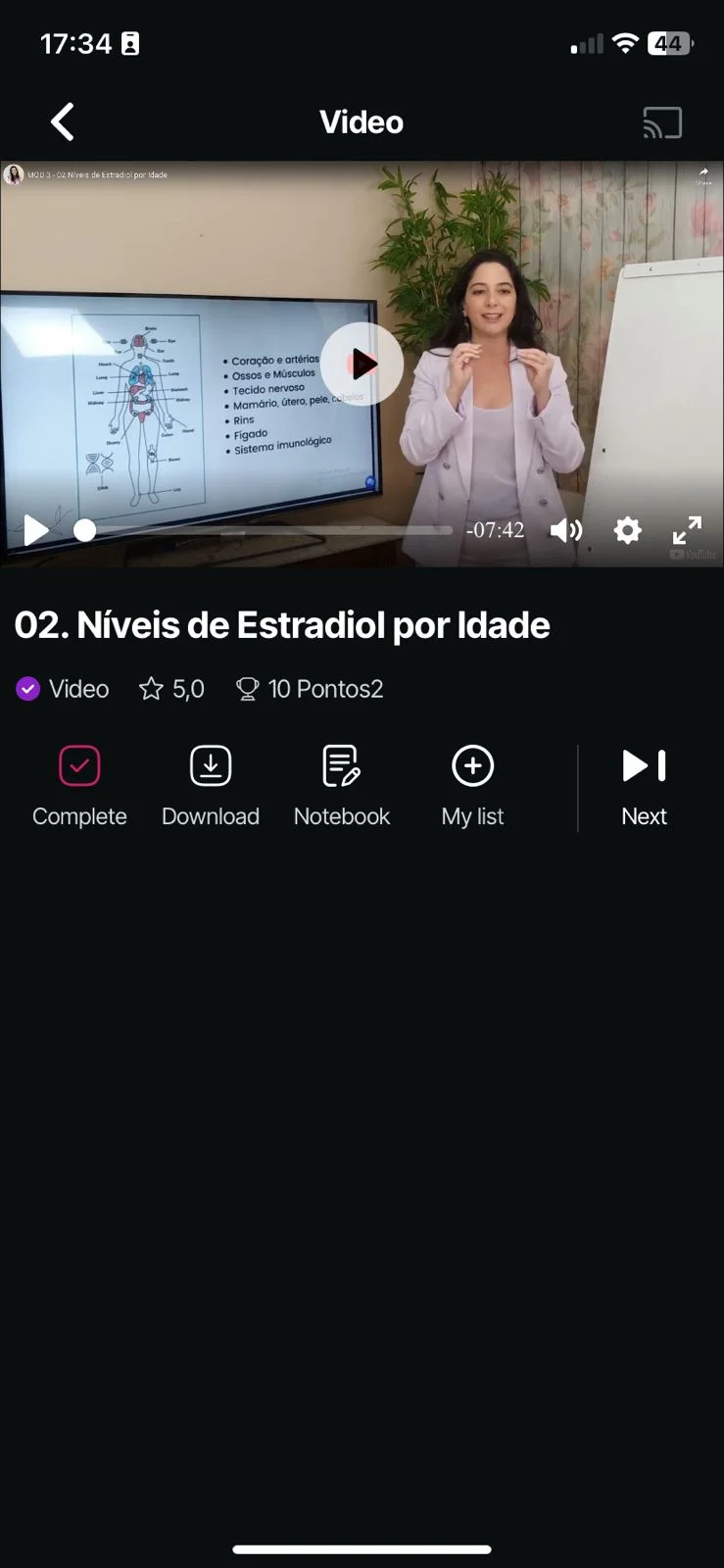Open the Notebook to take notes
This screenshot has width=724, height=1568.
point(341,784)
